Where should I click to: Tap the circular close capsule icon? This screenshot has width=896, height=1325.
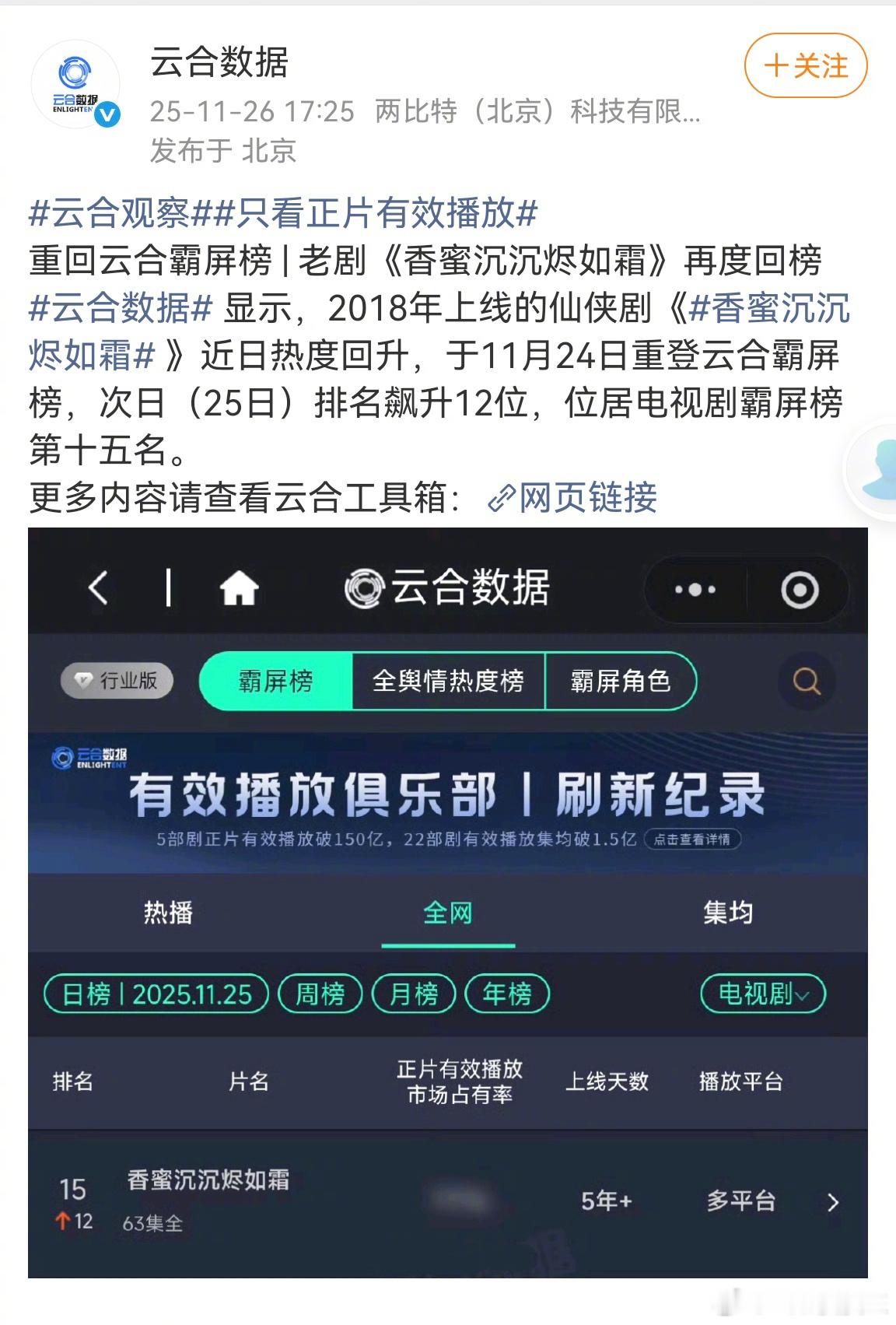[x=801, y=590]
